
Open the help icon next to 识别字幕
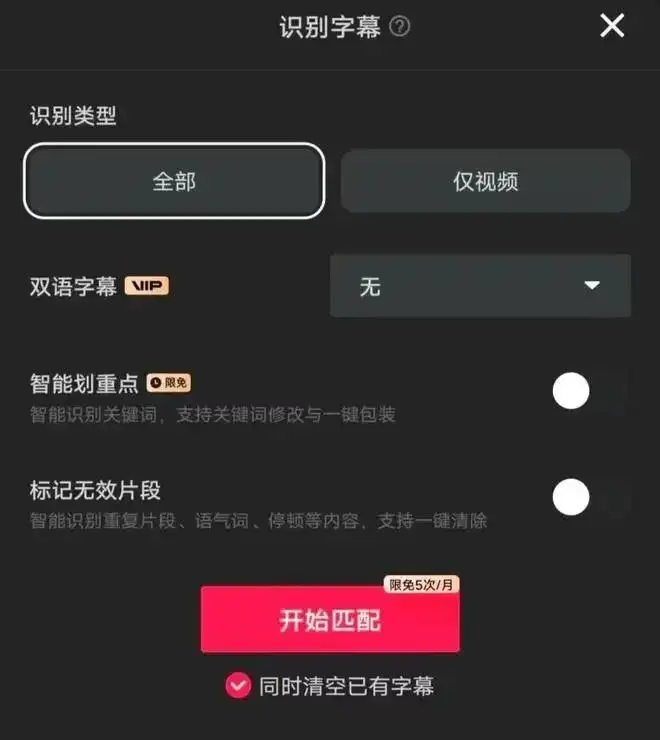coord(399,27)
